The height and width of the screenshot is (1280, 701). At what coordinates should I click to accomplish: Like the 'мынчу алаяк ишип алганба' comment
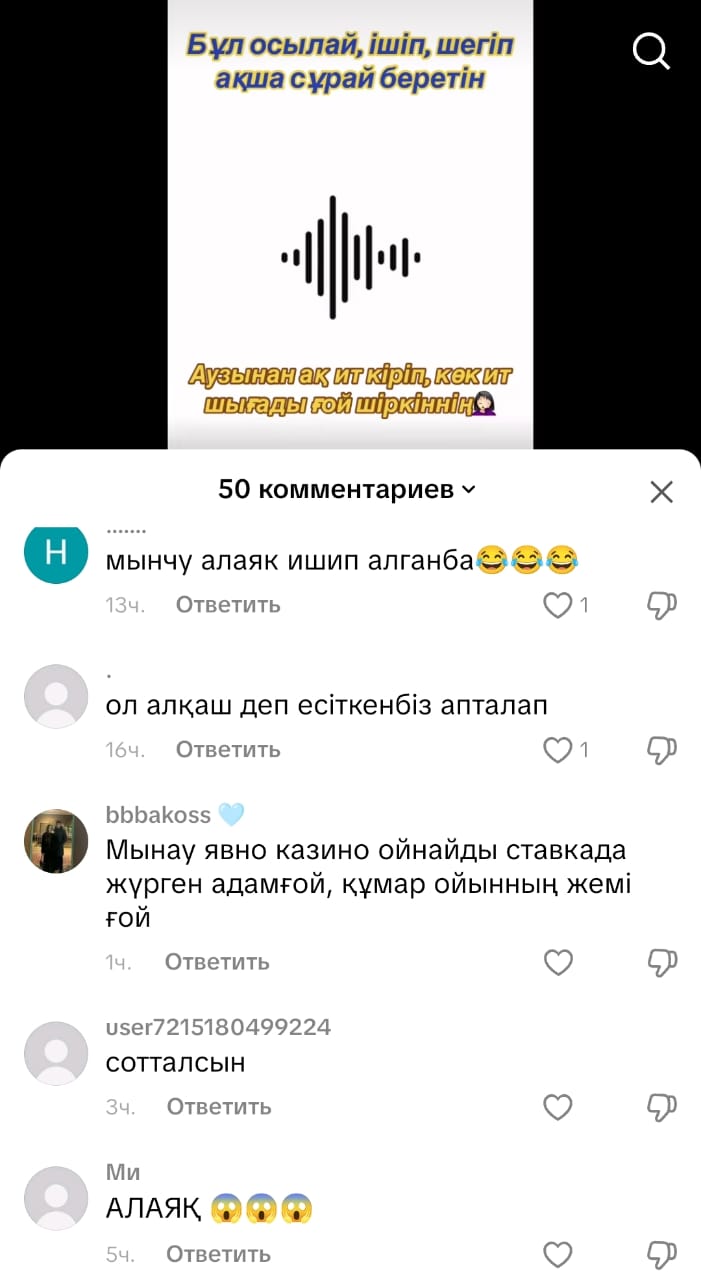pos(557,605)
